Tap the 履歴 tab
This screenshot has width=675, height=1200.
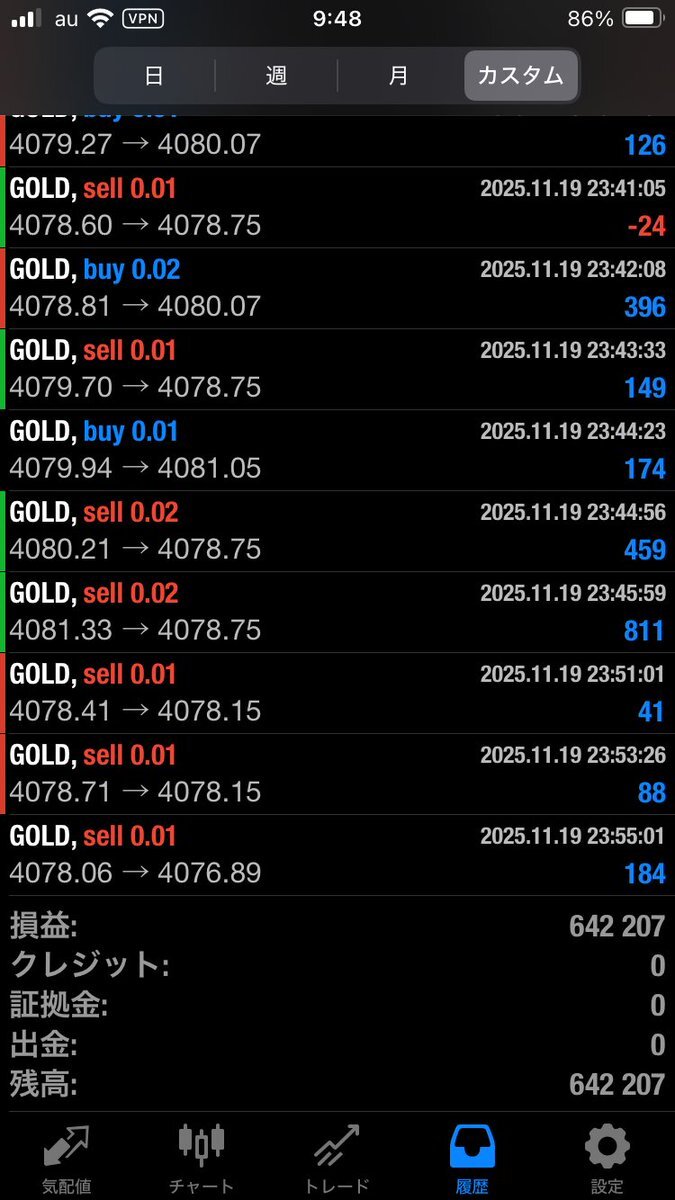click(472, 1157)
